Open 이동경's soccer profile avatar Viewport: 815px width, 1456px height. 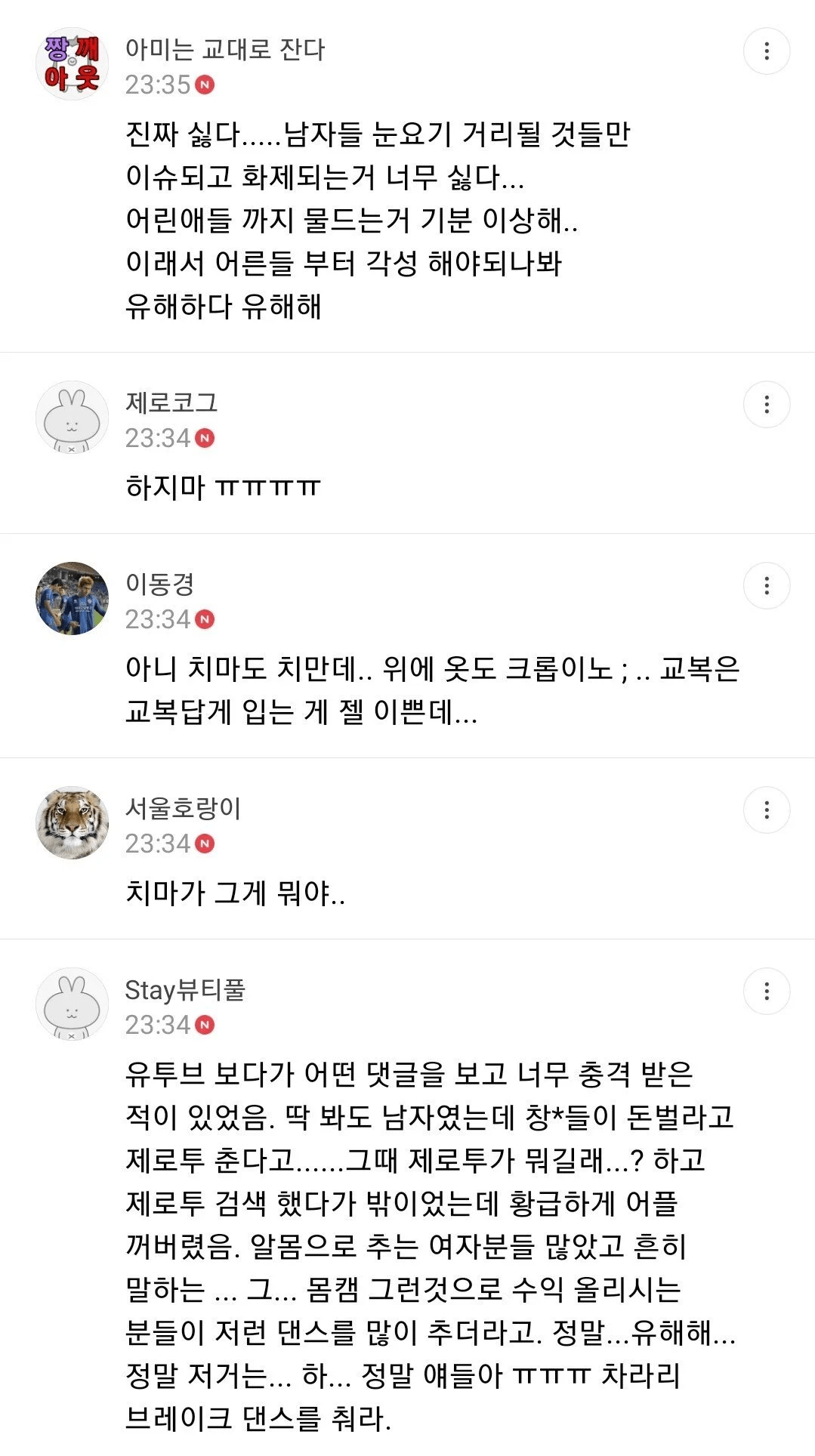tap(72, 598)
